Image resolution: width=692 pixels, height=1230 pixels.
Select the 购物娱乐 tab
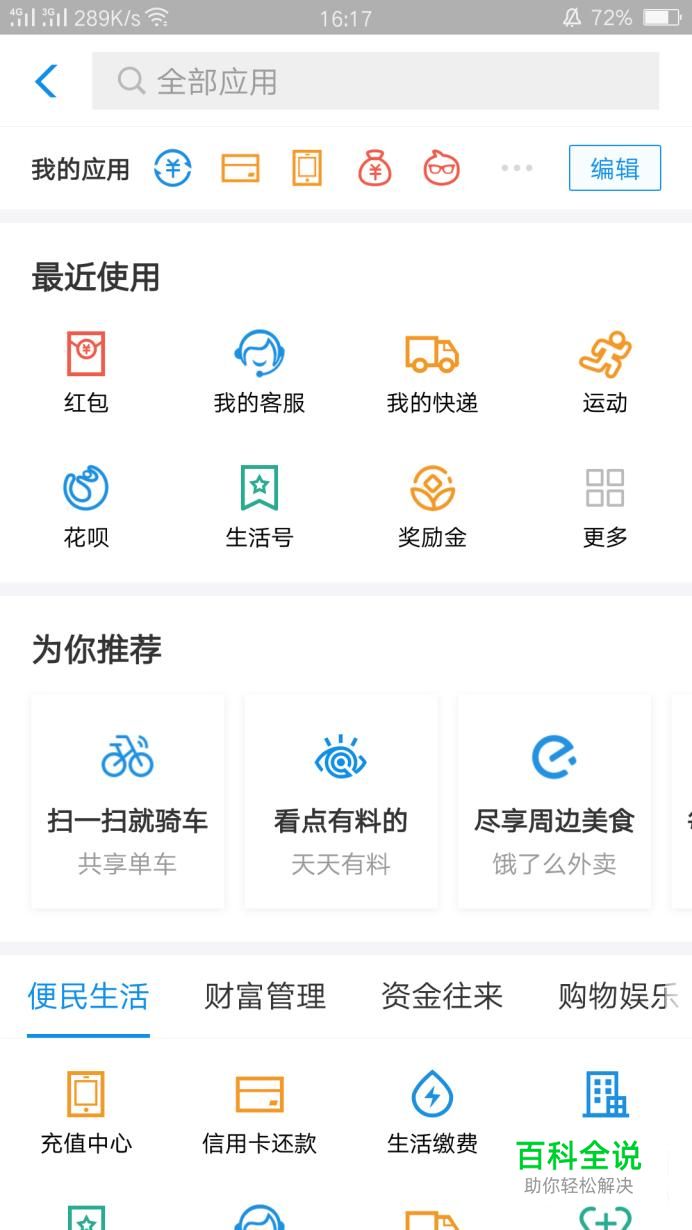coord(618,996)
